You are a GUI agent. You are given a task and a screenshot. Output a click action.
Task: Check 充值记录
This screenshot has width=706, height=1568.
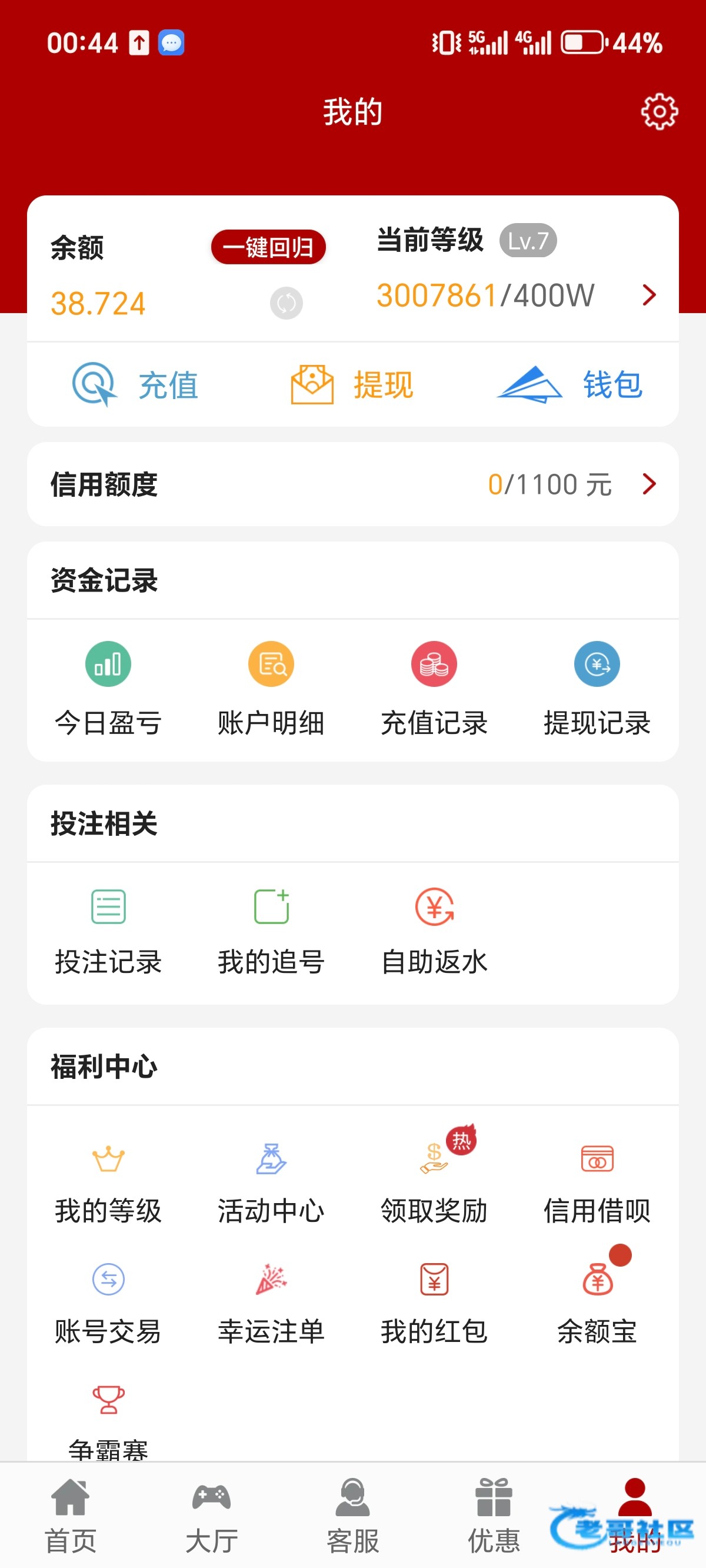[434, 689]
